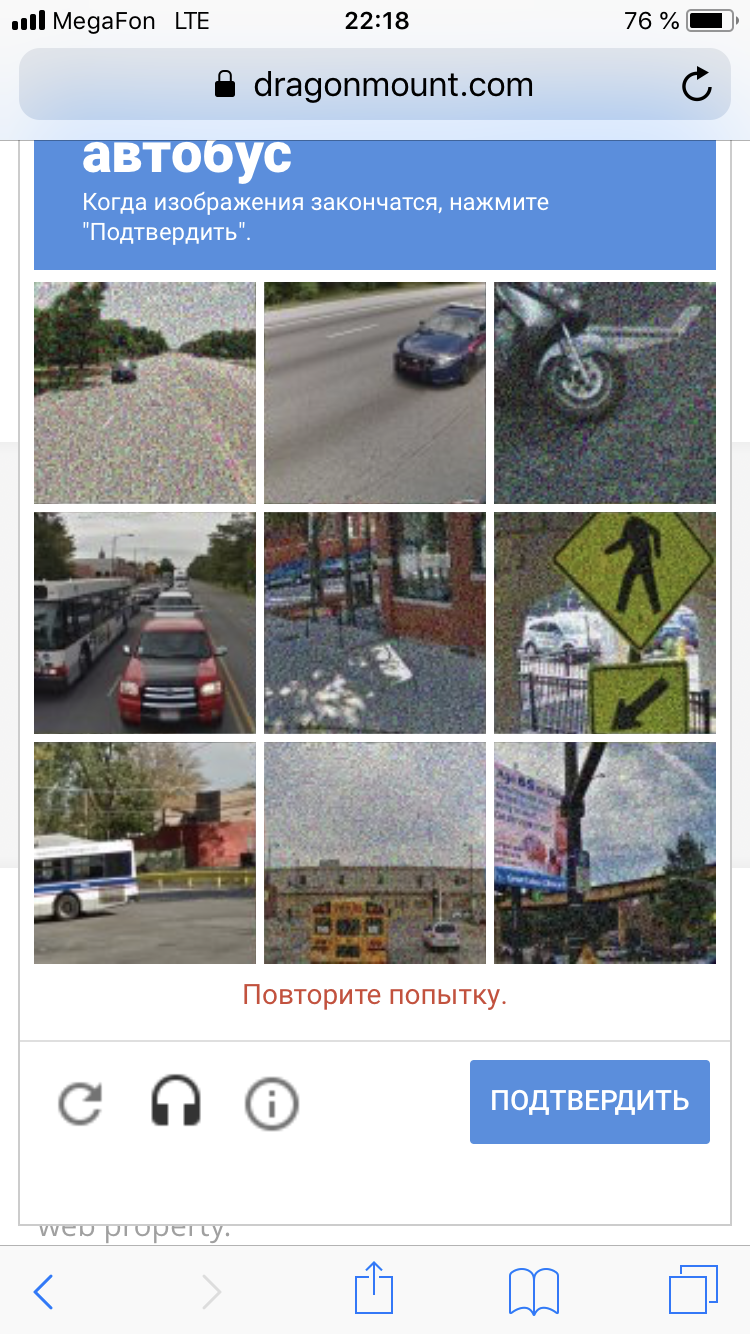The width and height of the screenshot is (750, 1334).
Task: Select the tile with white bus and red pickup
Action: pos(145,623)
